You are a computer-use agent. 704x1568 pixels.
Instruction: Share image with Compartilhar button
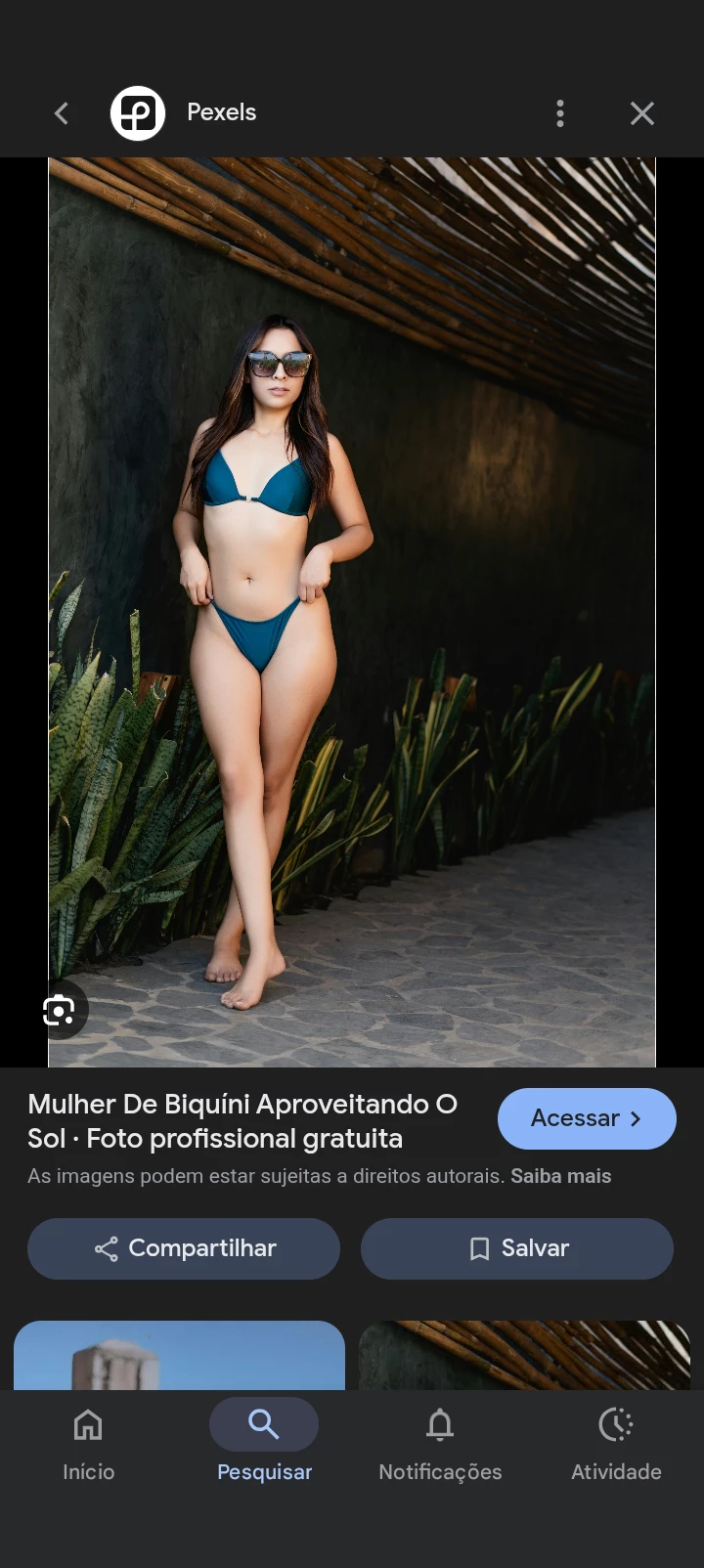click(184, 1248)
